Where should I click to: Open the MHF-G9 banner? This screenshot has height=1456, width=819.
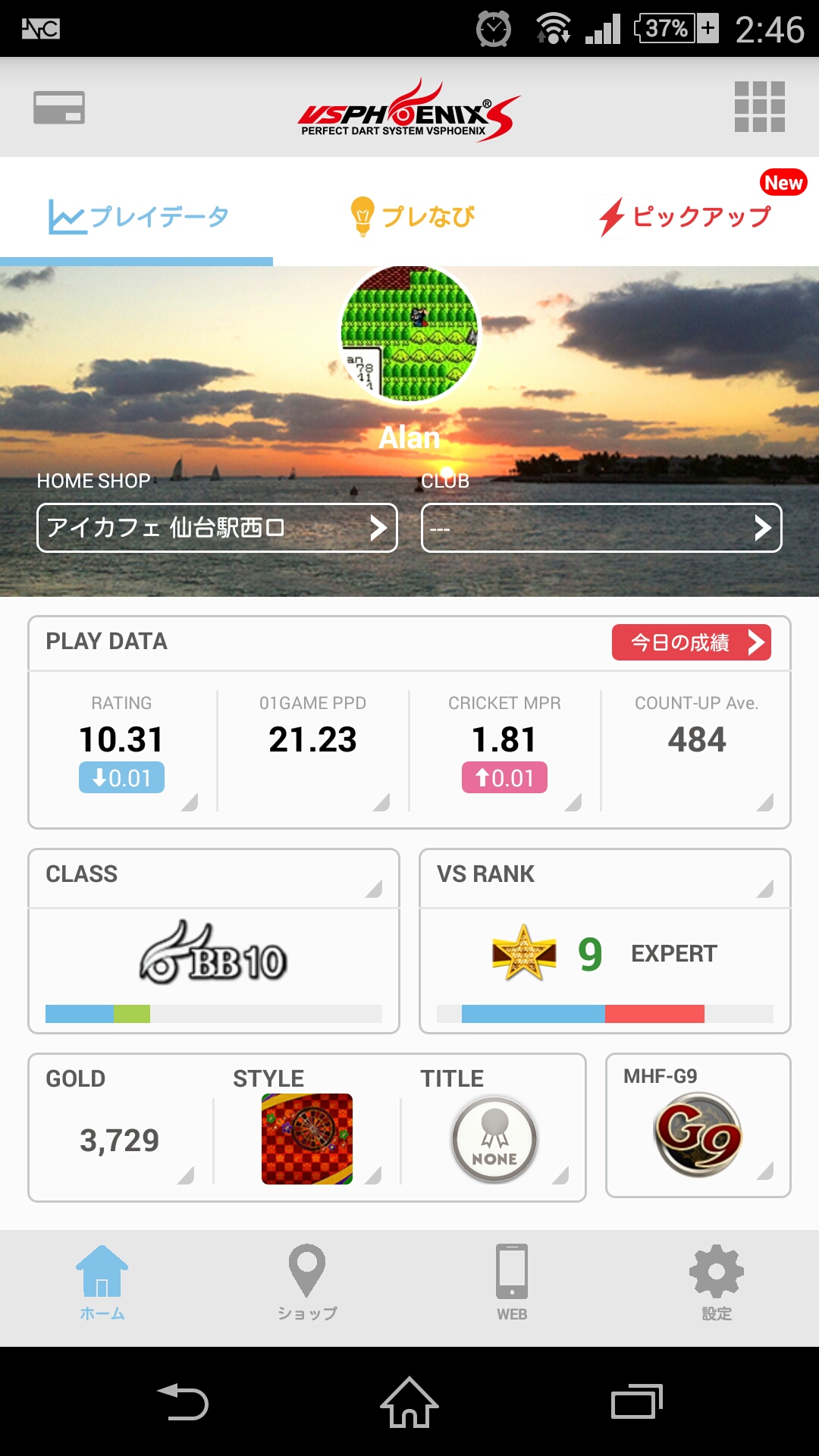coord(698,1127)
